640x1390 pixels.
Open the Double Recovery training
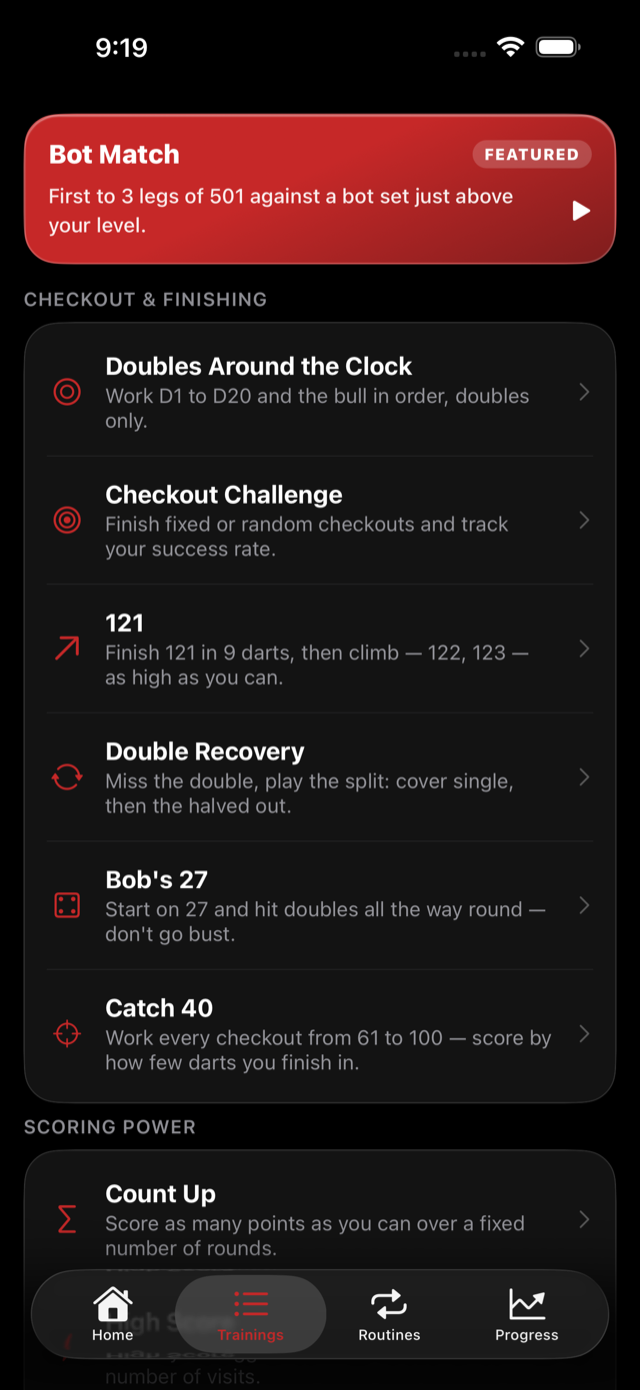[320, 777]
